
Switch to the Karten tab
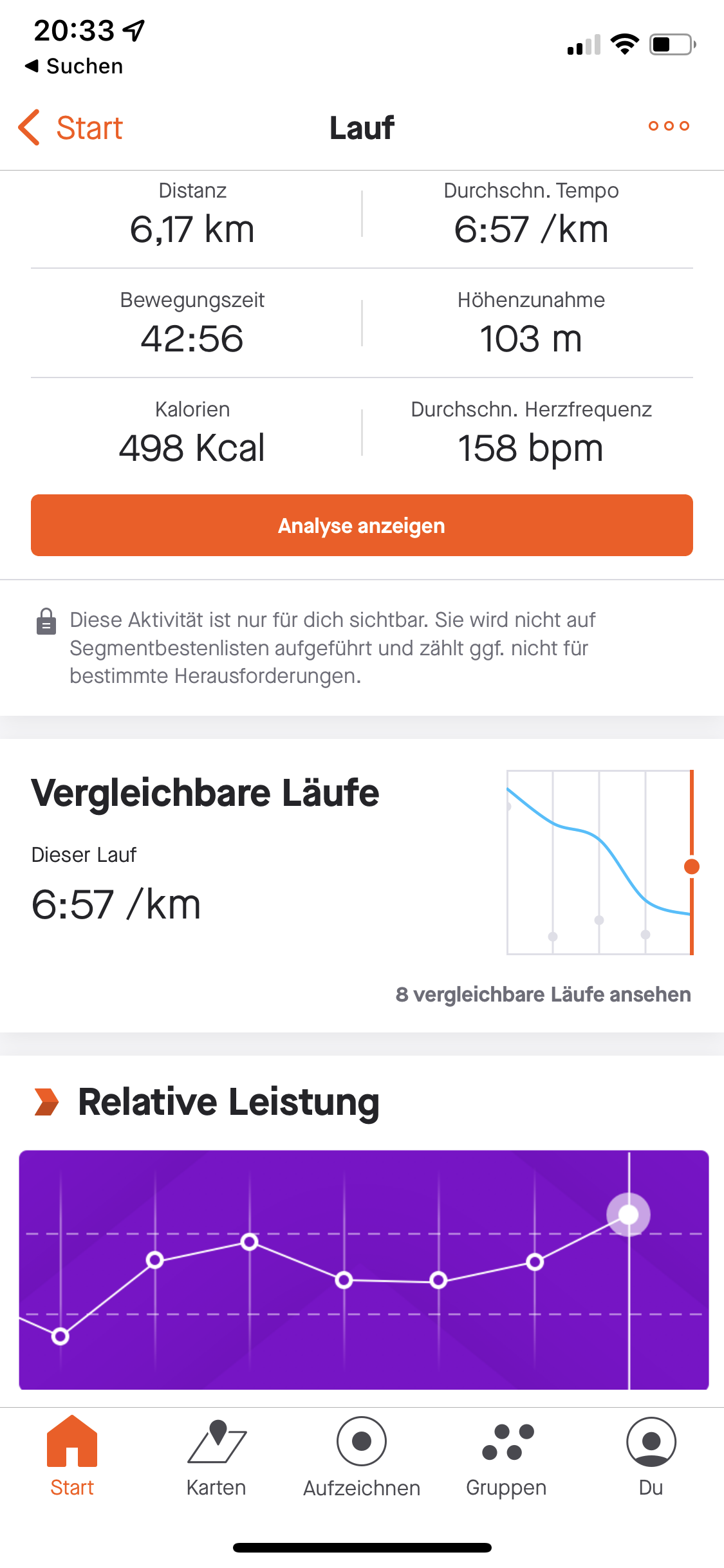point(216,1457)
